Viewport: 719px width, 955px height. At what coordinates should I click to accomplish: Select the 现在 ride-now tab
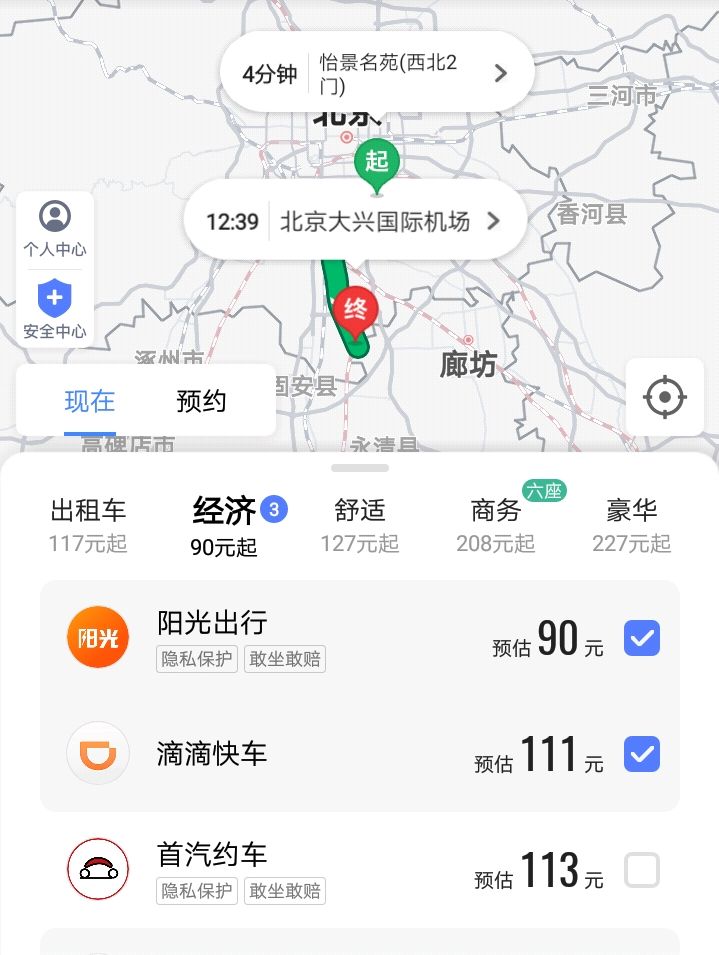pyautogui.click(x=90, y=402)
